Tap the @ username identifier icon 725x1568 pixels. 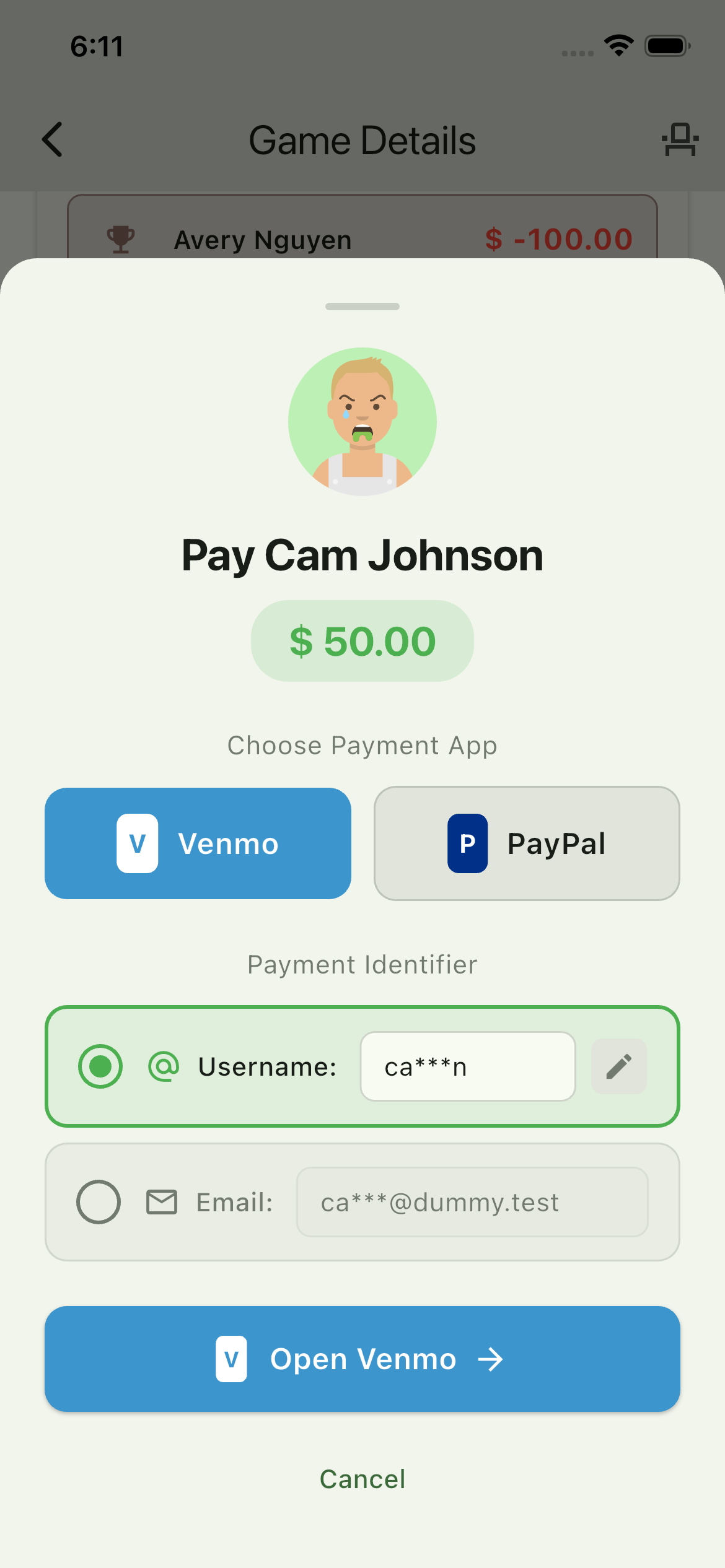tap(162, 1066)
